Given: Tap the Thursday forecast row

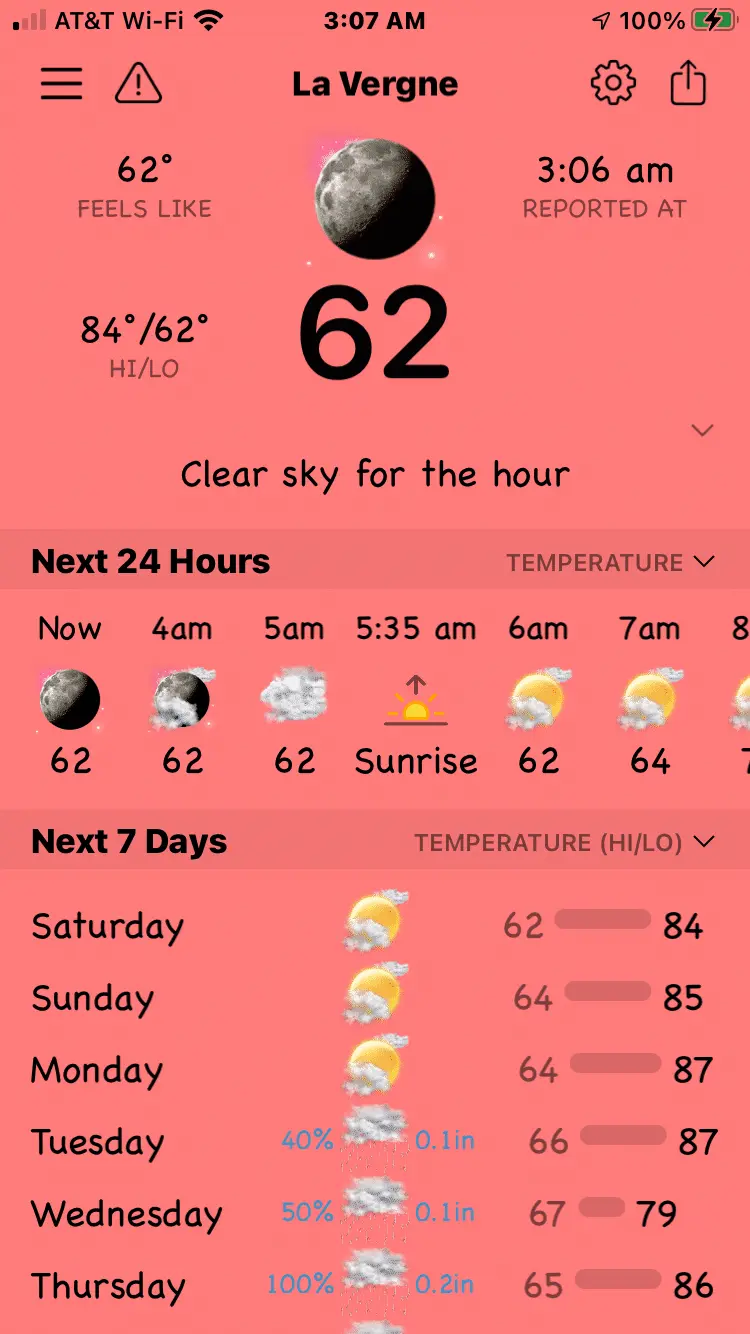Looking at the screenshot, I should (374, 1285).
